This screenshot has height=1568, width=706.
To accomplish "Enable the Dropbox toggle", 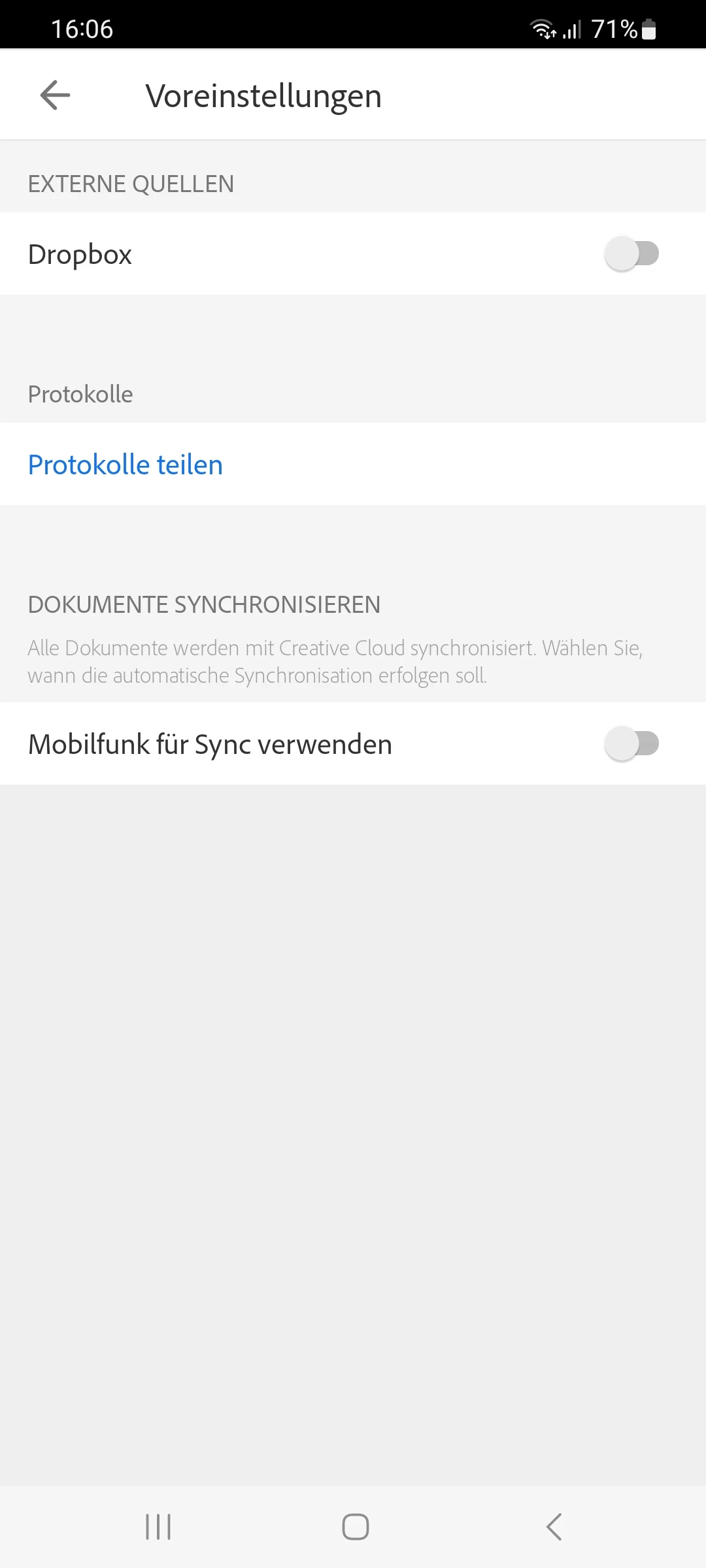I will pos(631,253).
